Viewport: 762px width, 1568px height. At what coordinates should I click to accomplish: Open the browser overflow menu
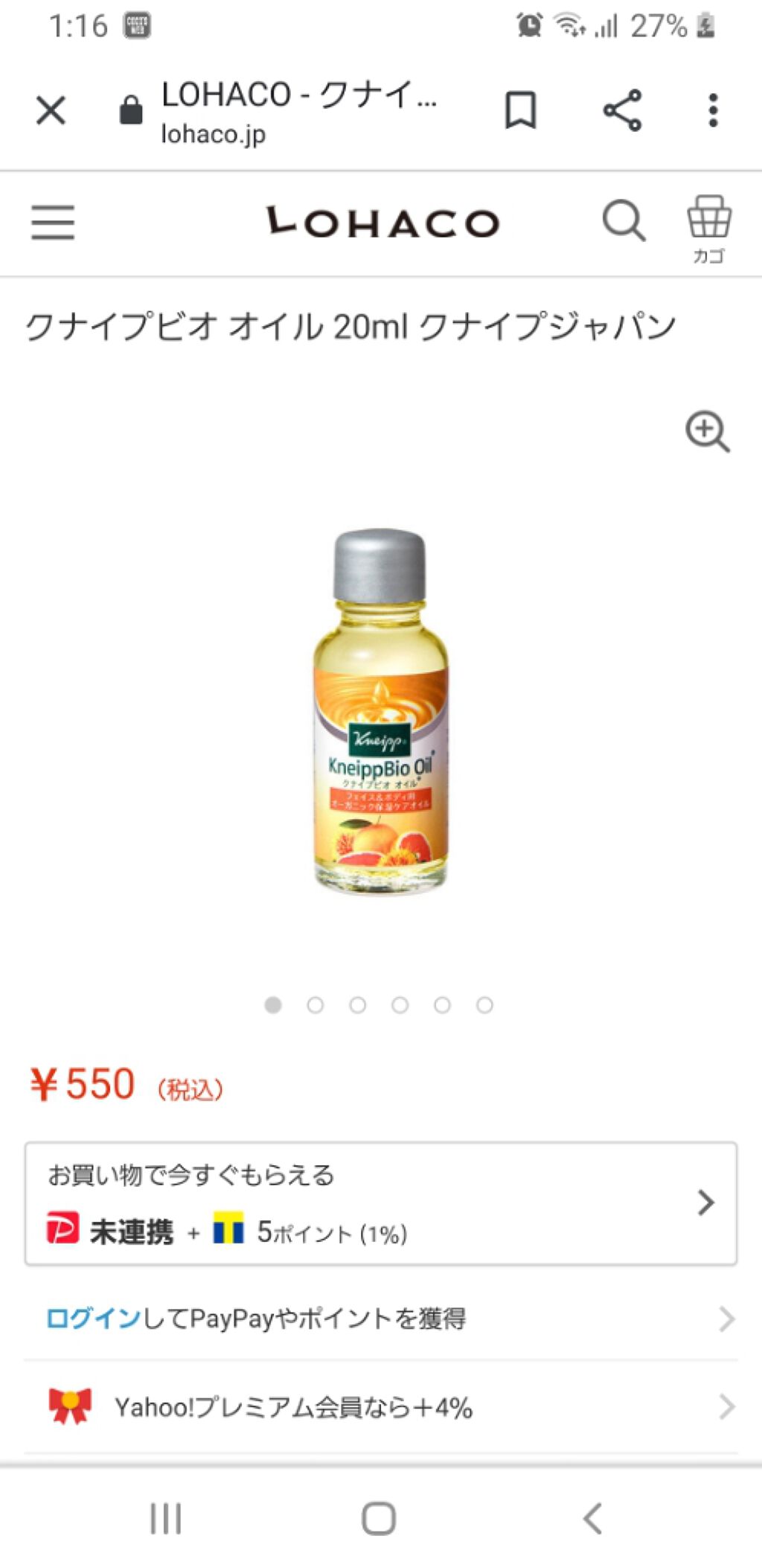click(713, 111)
